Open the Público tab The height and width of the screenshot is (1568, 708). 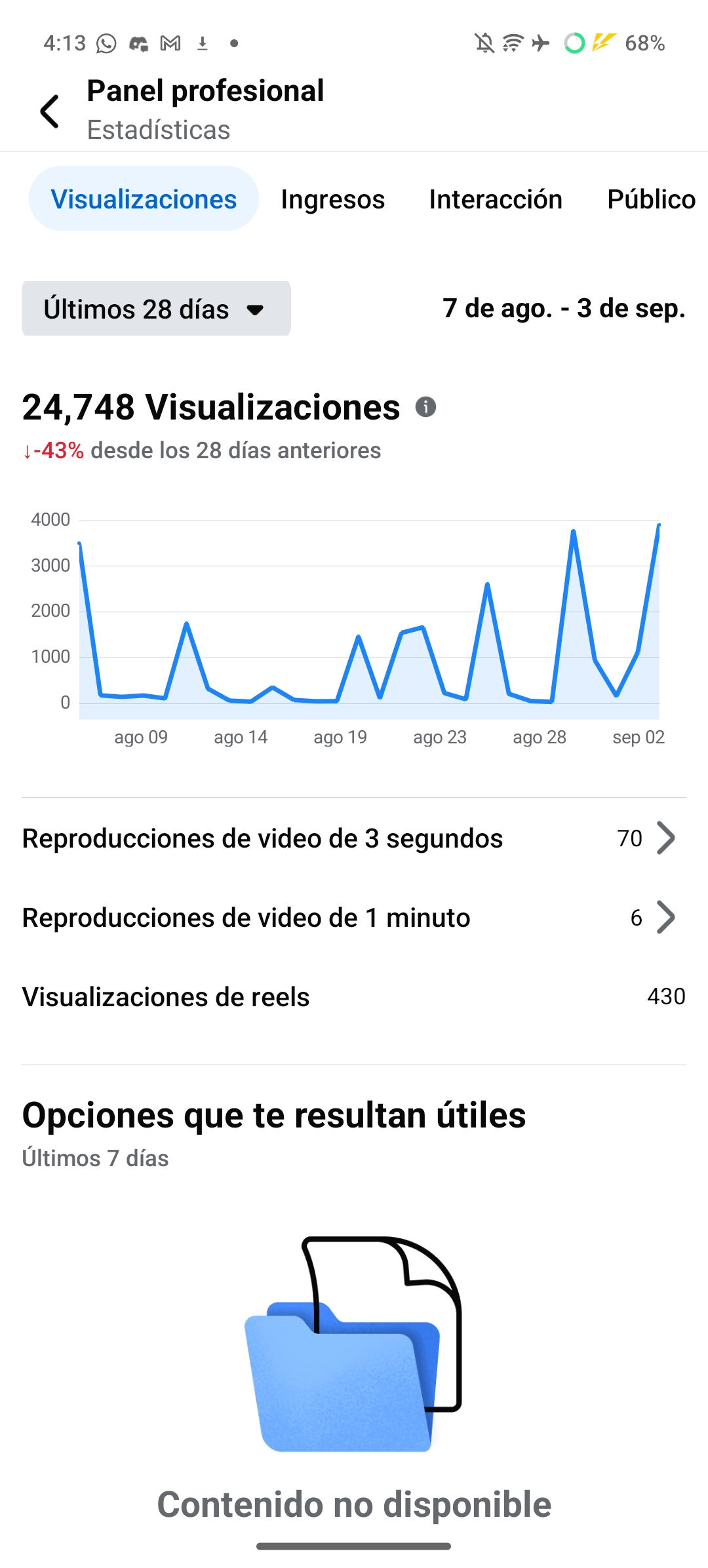pyautogui.click(x=651, y=199)
